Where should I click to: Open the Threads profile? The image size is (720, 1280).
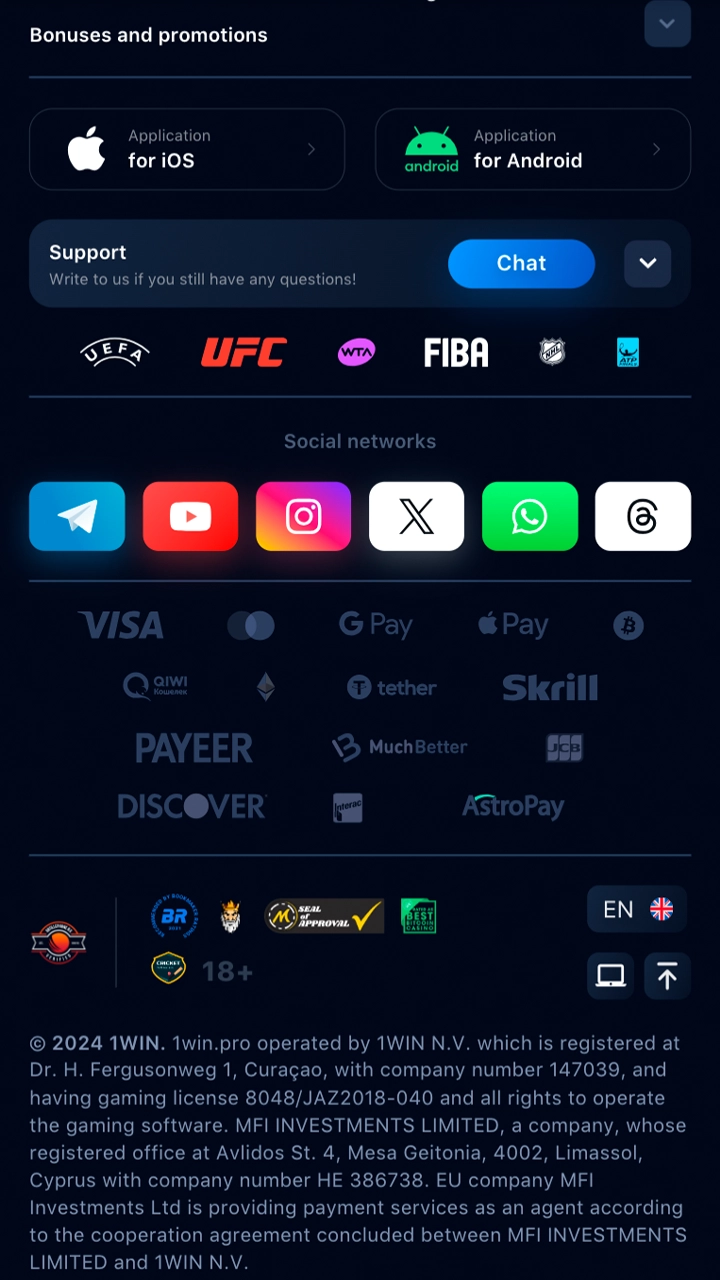(x=642, y=516)
